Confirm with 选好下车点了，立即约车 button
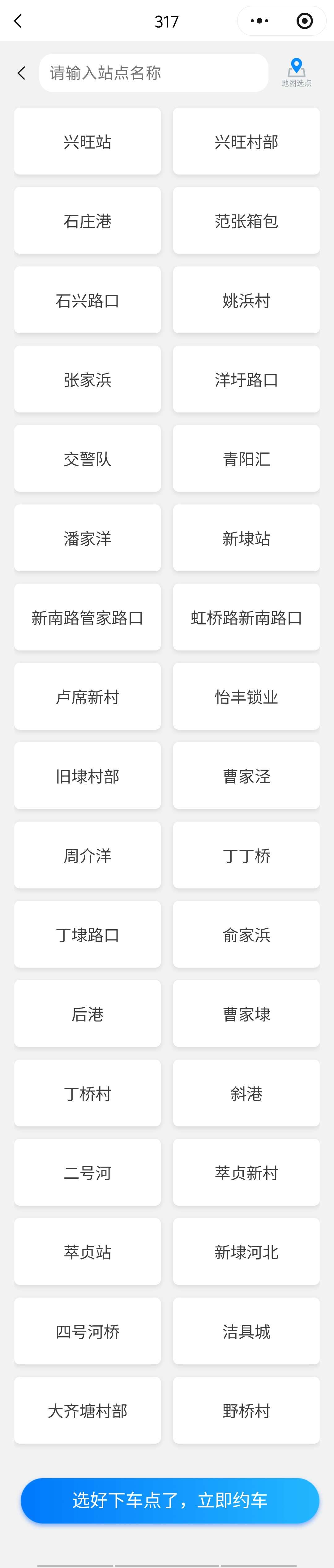 coord(170,1500)
